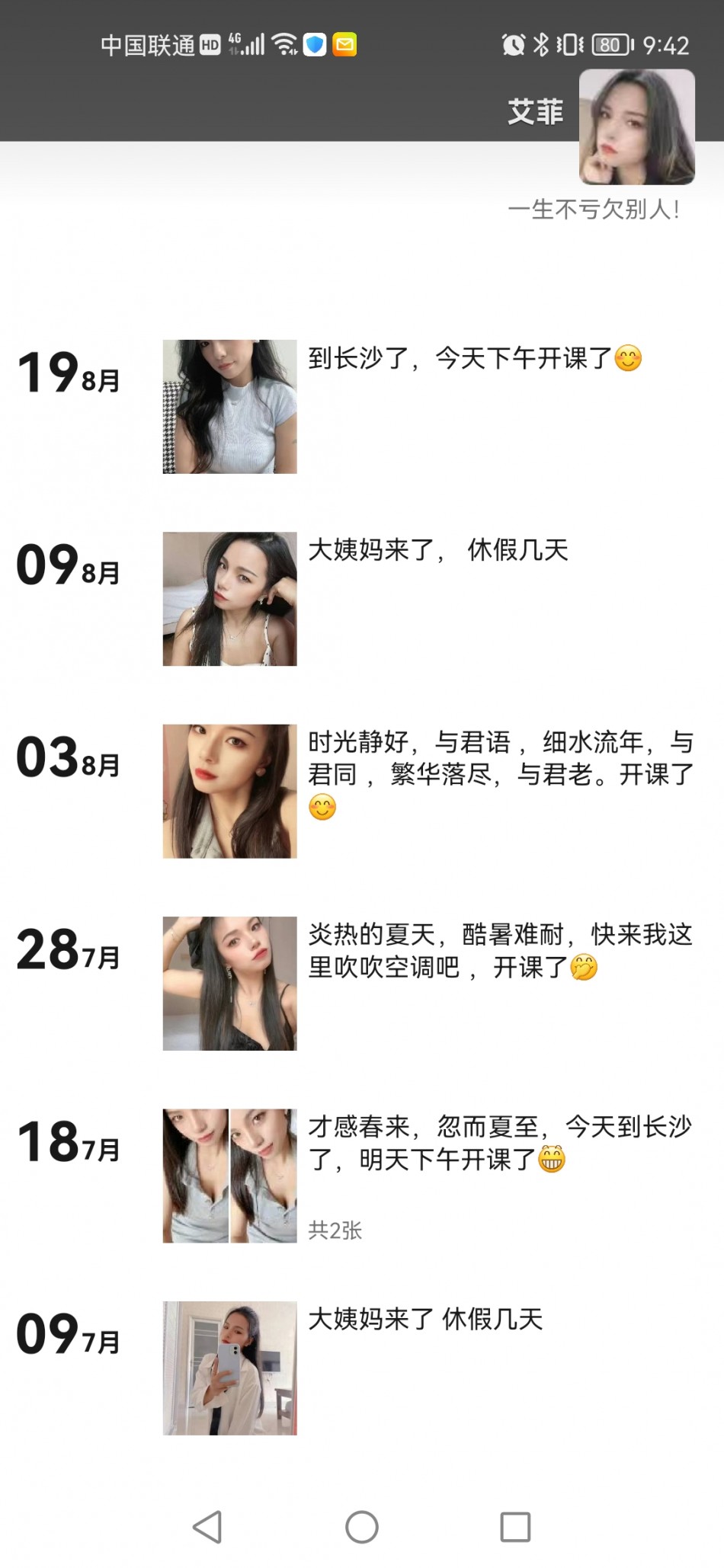
Task: Open 艾菲's profile avatar
Action: 636,127
